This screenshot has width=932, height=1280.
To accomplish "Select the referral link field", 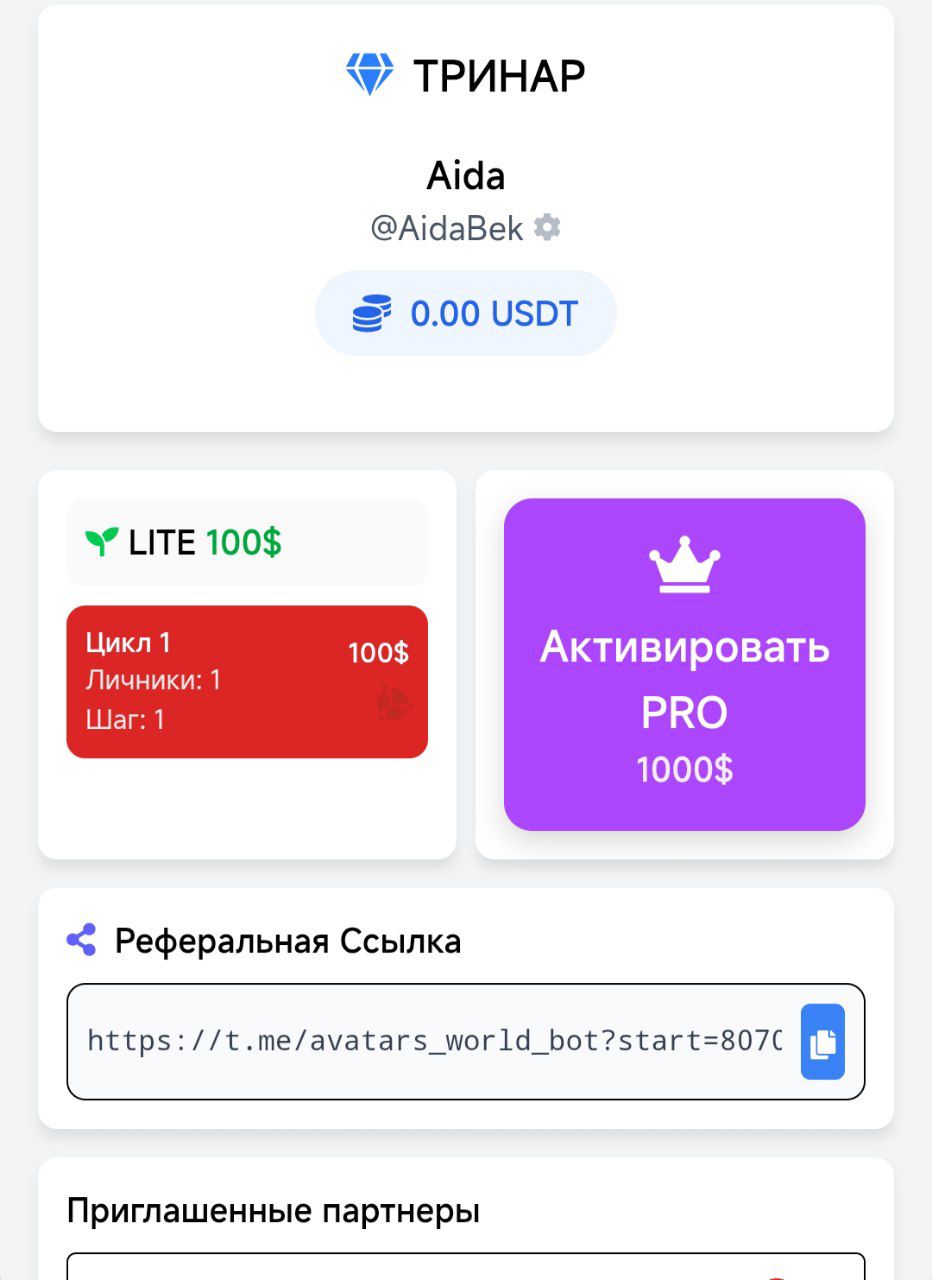I will point(434,1042).
